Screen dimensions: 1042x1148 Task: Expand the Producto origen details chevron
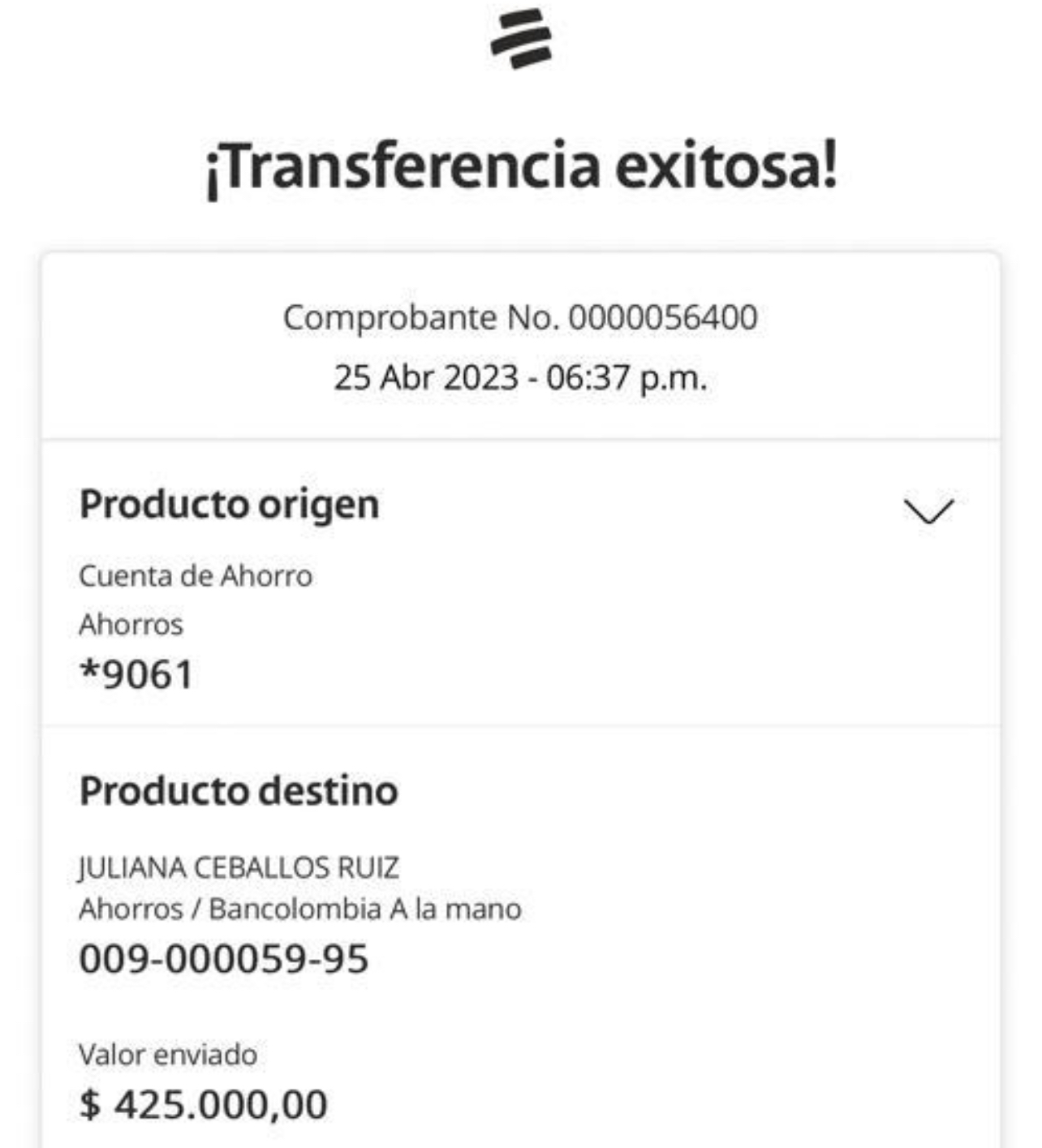[928, 510]
